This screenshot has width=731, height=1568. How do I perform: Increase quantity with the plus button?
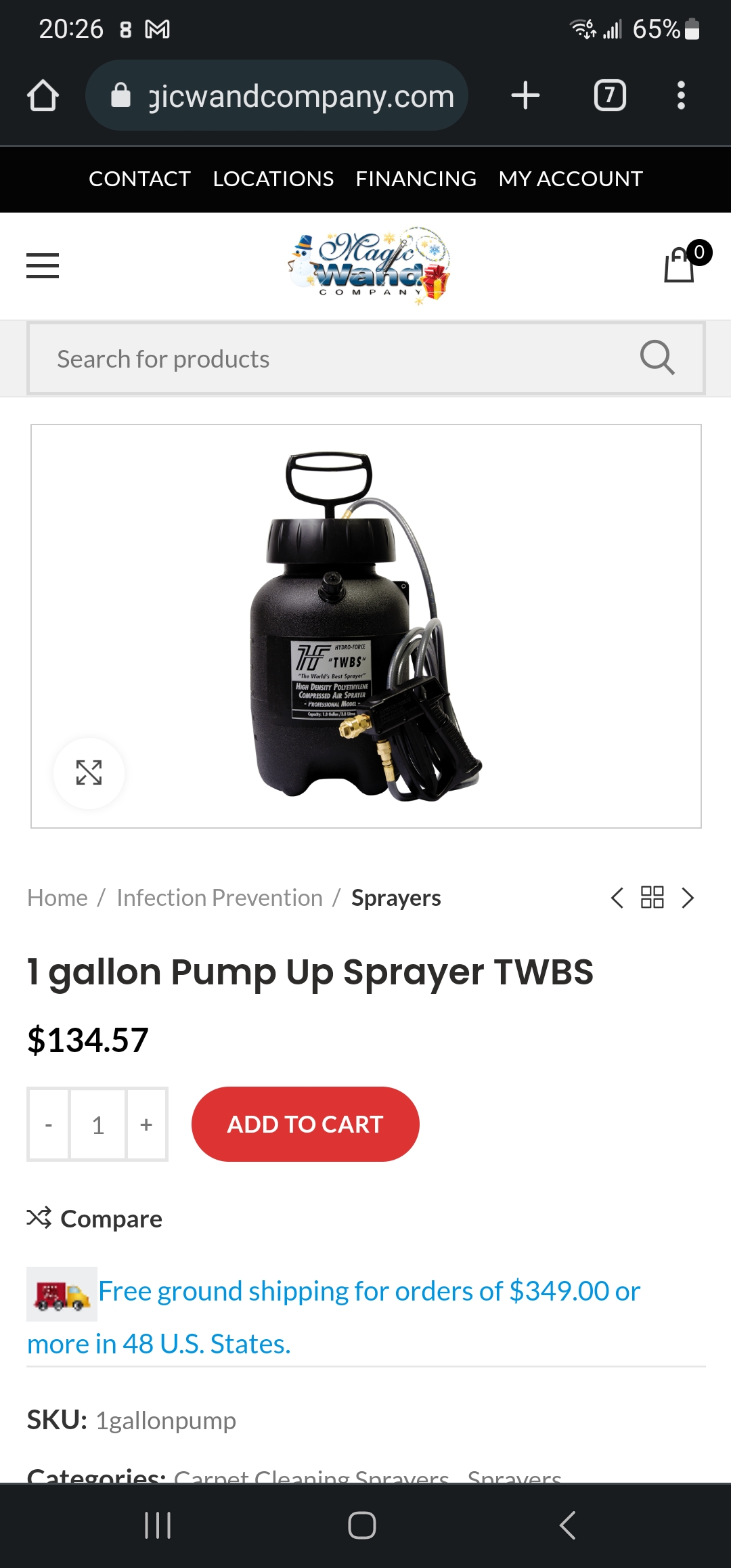click(146, 1125)
